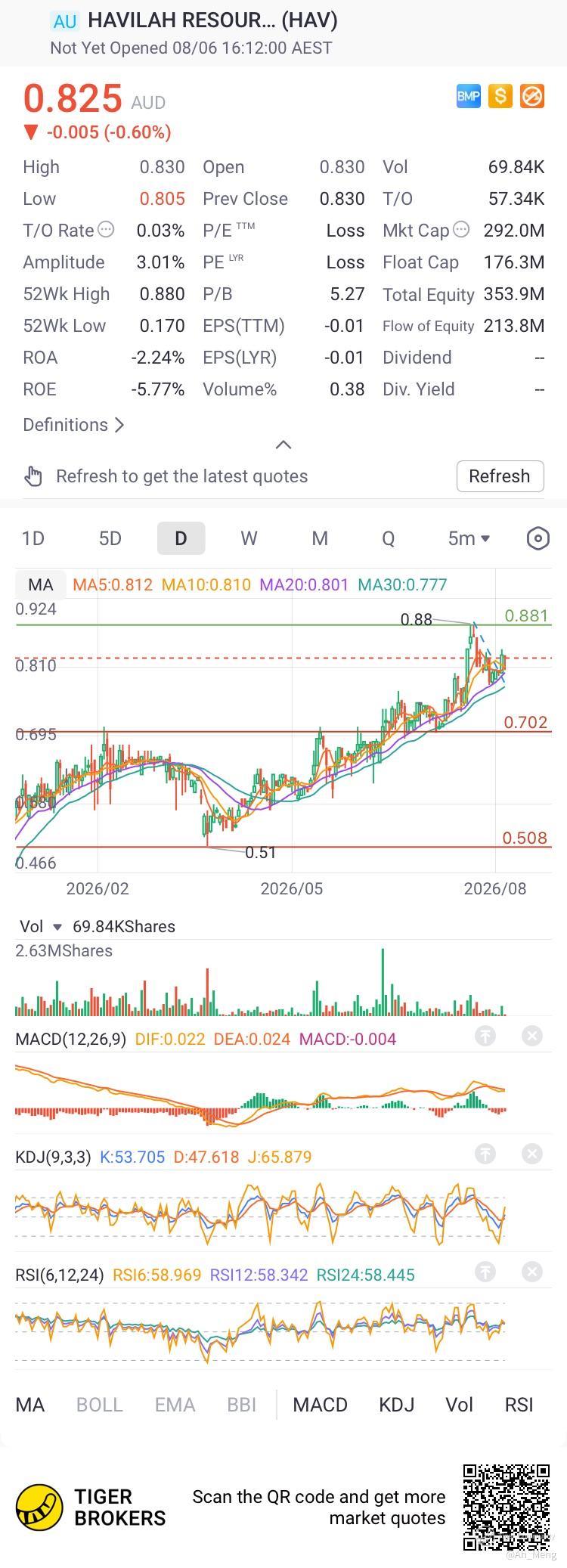Tap the Refresh button for latest quotes
Viewport: 567px width, 1568px height.
[500, 476]
